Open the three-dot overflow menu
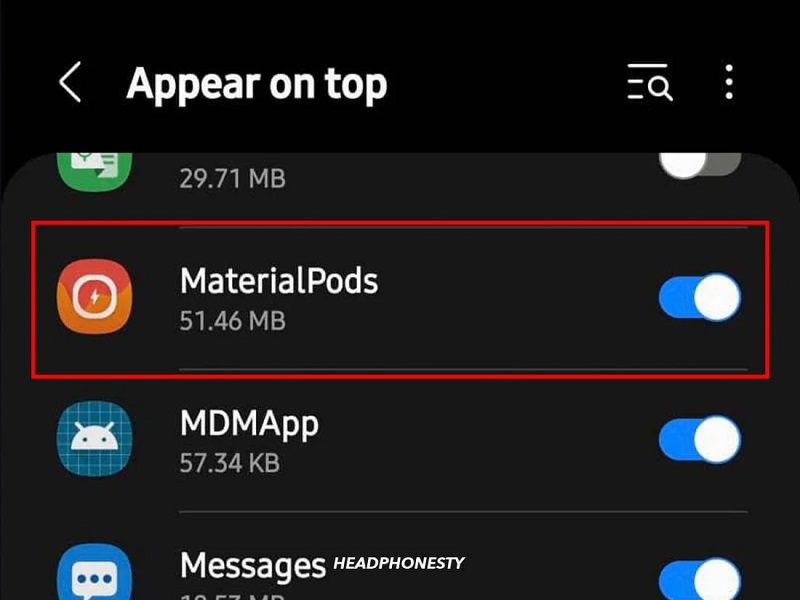The height and width of the screenshot is (600, 800). (x=729, y=83)
